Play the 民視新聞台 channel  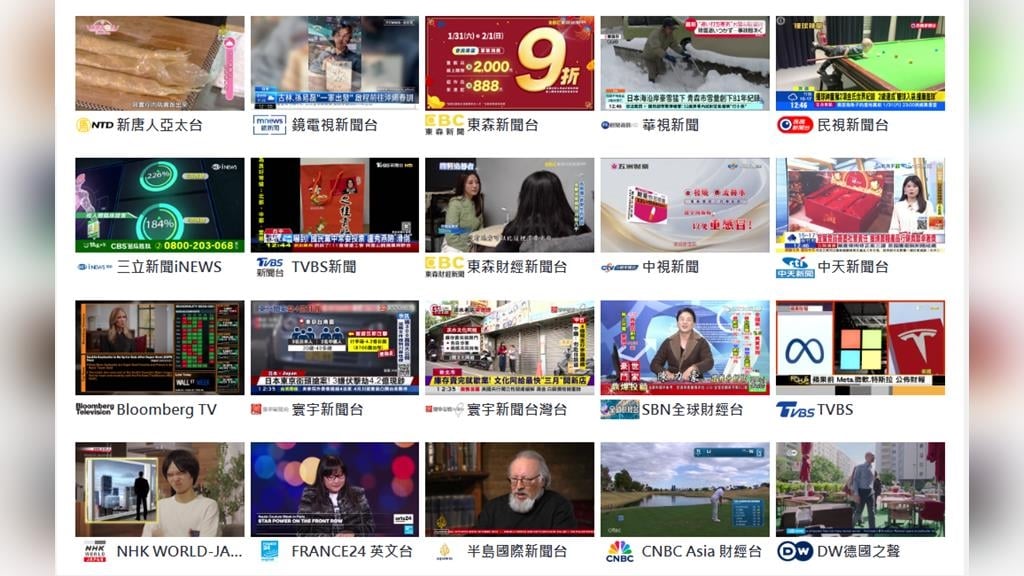point(859,63)
